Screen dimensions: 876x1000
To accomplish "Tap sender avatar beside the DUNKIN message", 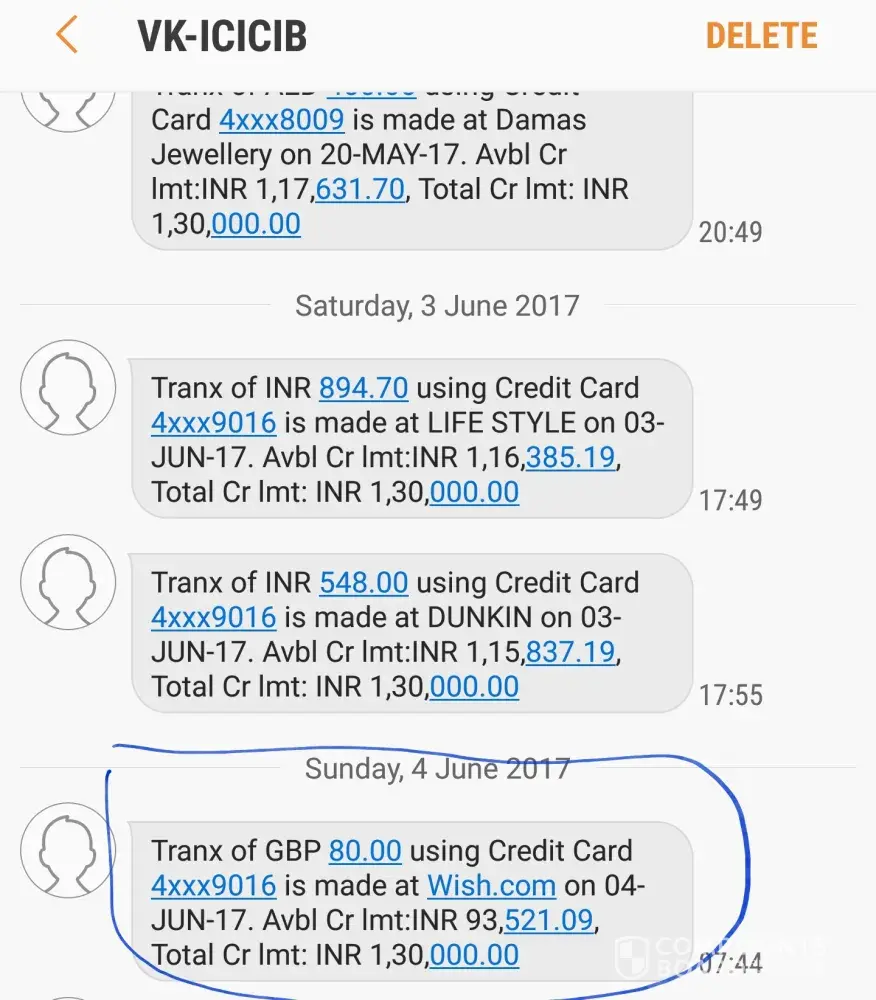I will point(69,583).
